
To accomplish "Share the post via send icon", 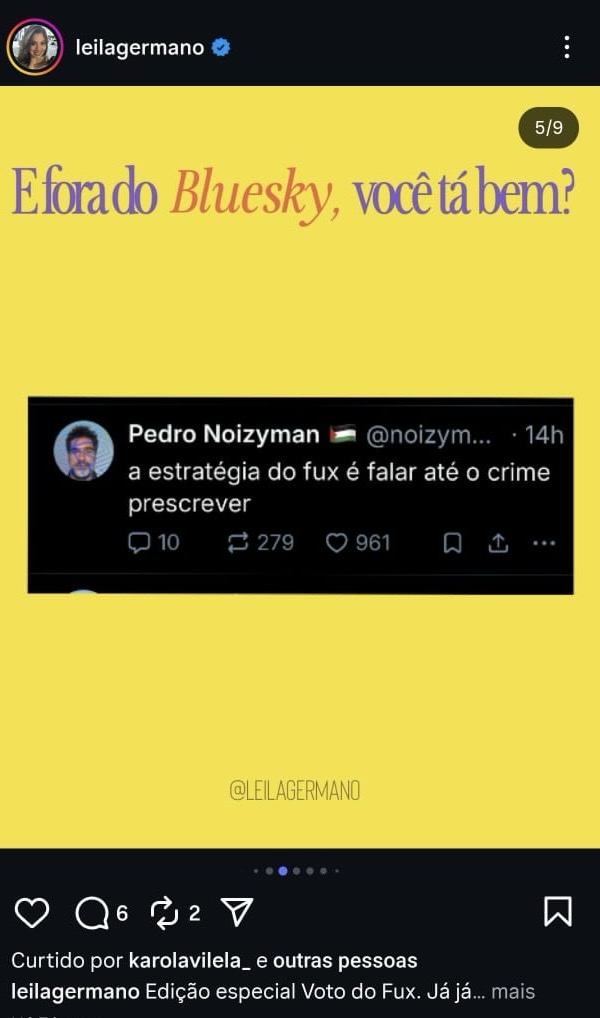I will 236,911.
